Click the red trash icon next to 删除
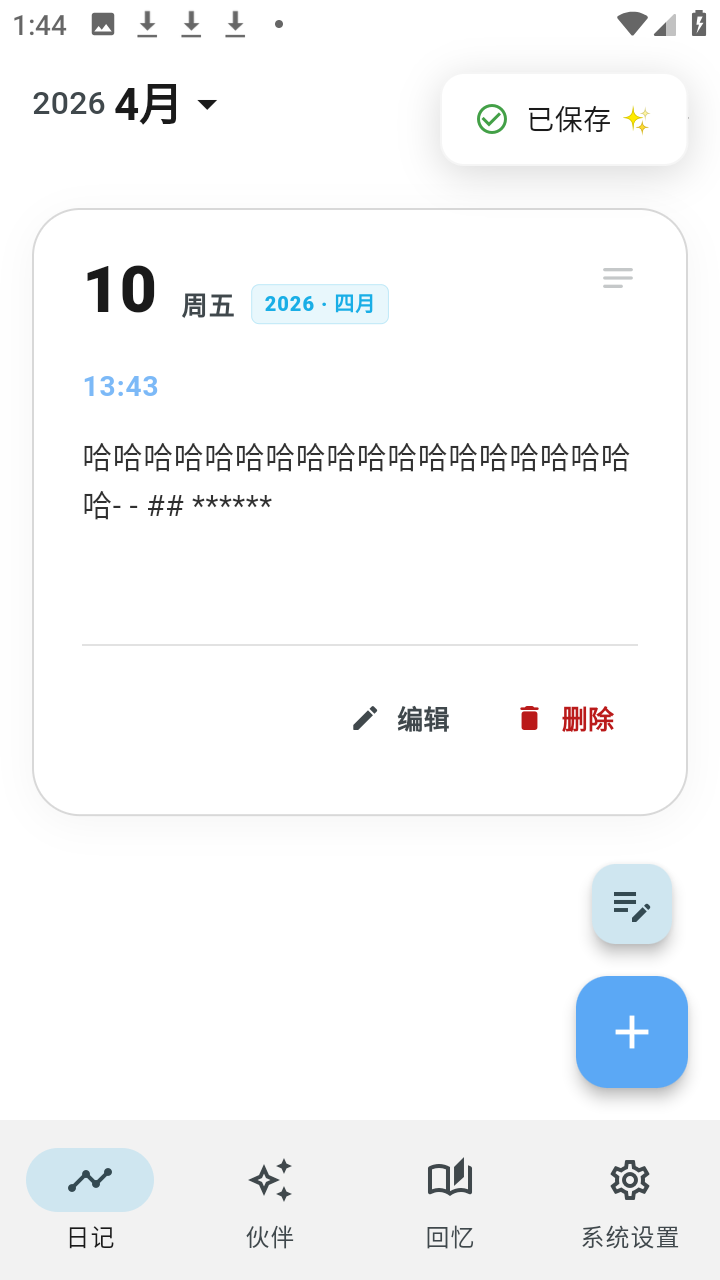 tap(529, 718)
